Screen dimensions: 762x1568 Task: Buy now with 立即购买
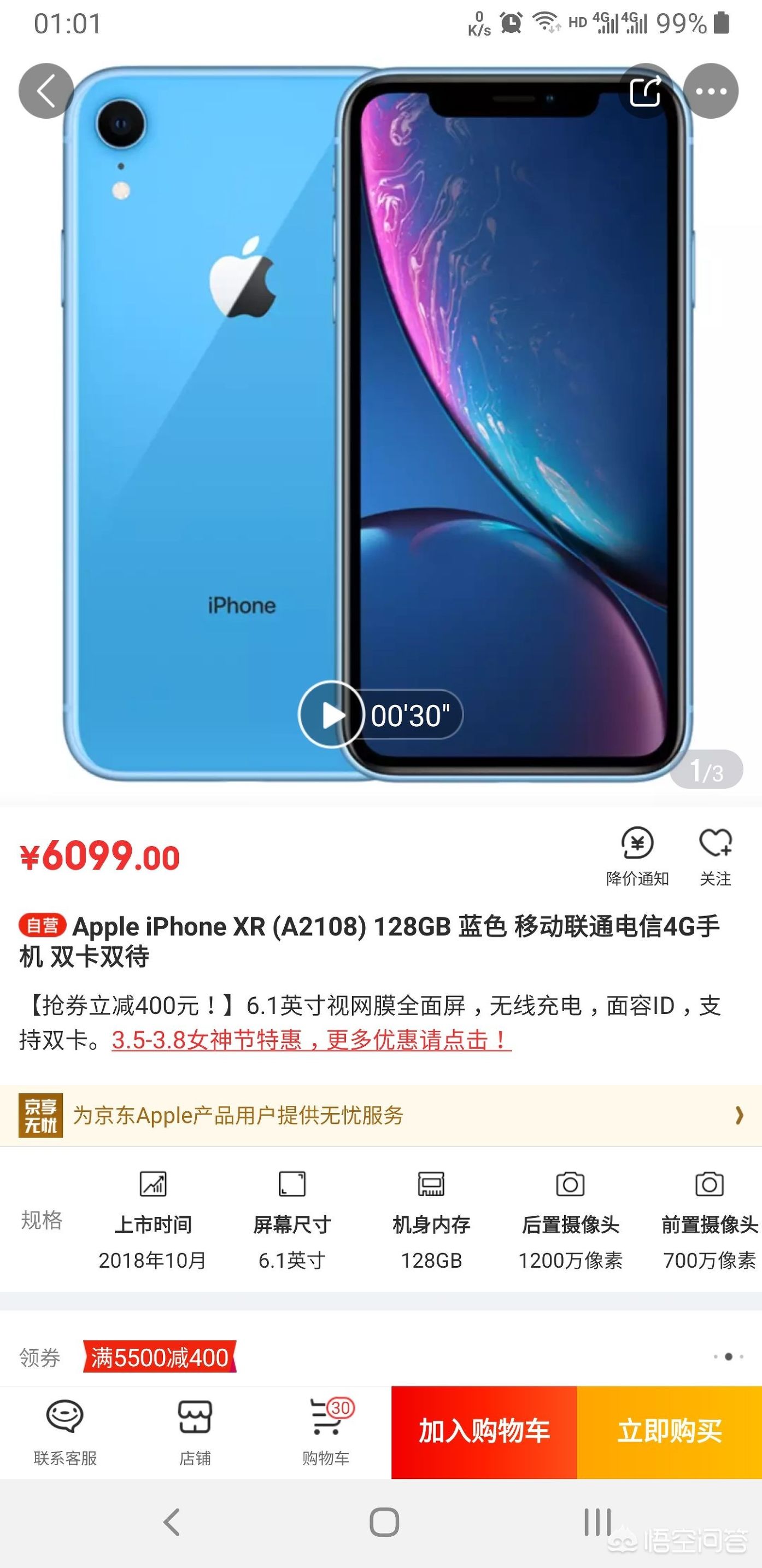point(669,1432)
